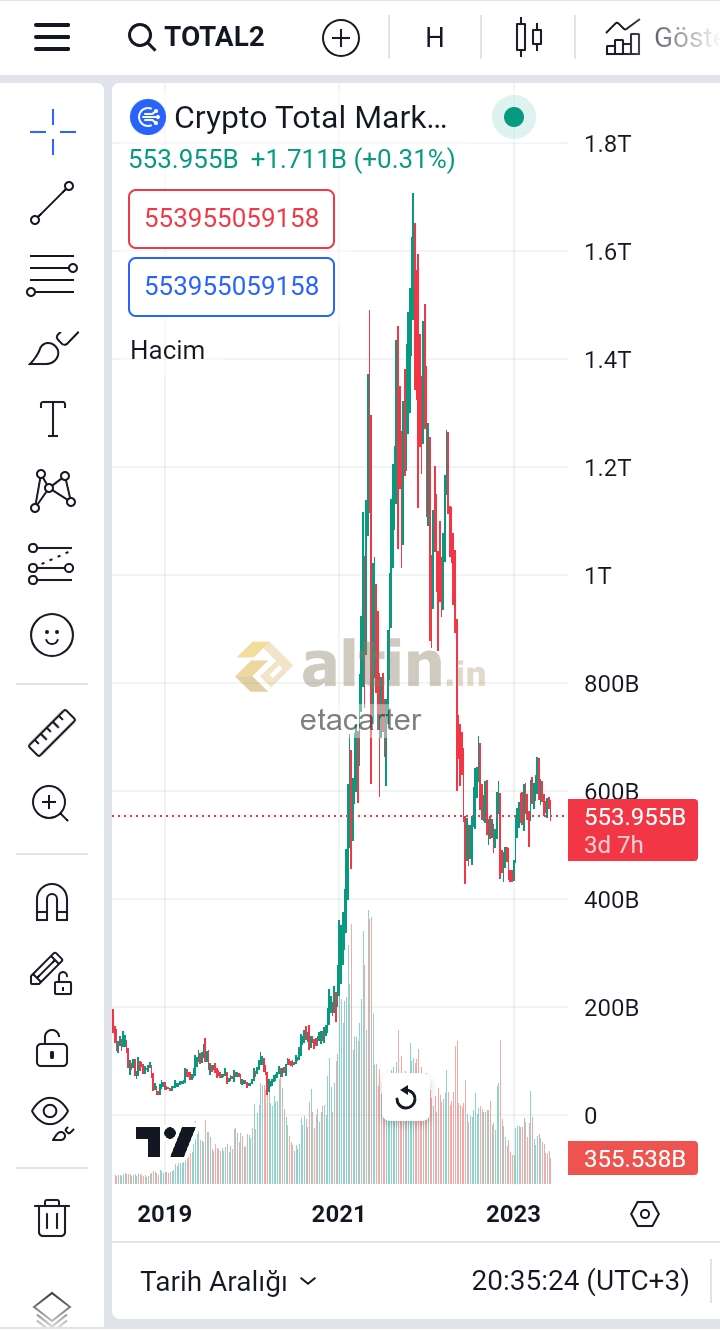Open Tarih Aralığı date range dropdown
The height and width of the screenshot is (1331, 720).
point(228,1281)
